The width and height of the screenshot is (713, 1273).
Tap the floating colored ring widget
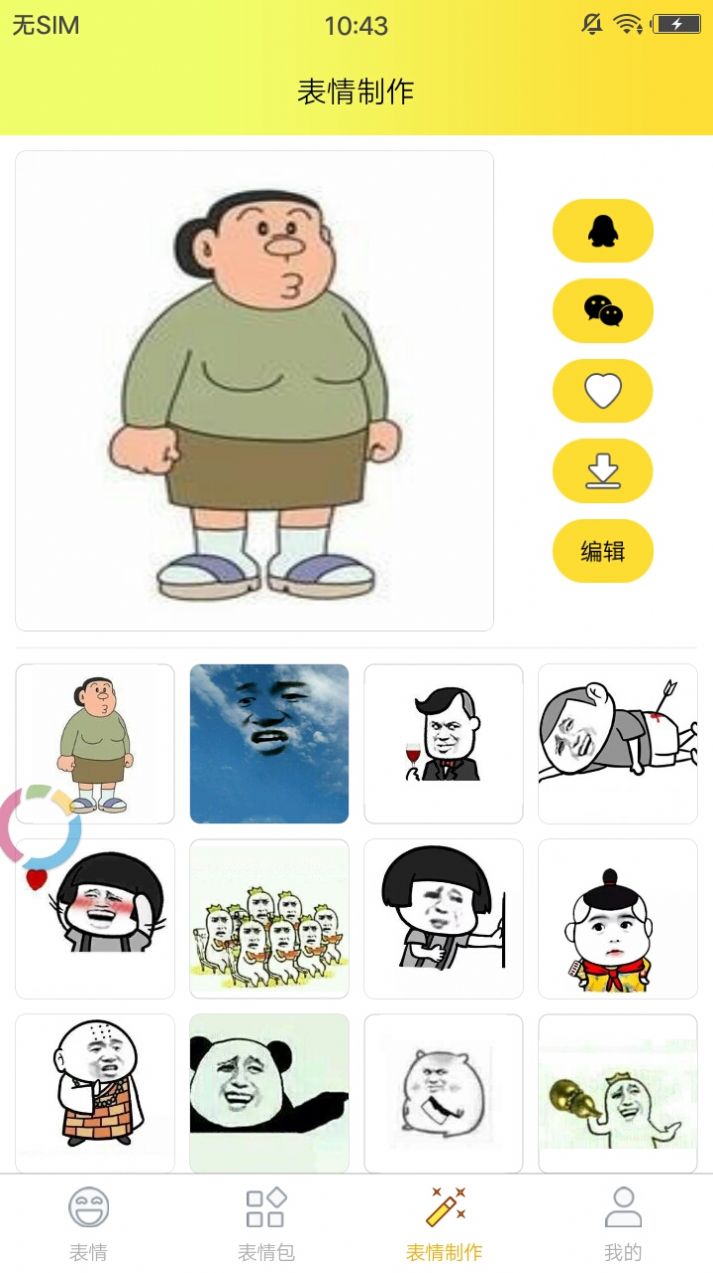[x=40, y=826]
